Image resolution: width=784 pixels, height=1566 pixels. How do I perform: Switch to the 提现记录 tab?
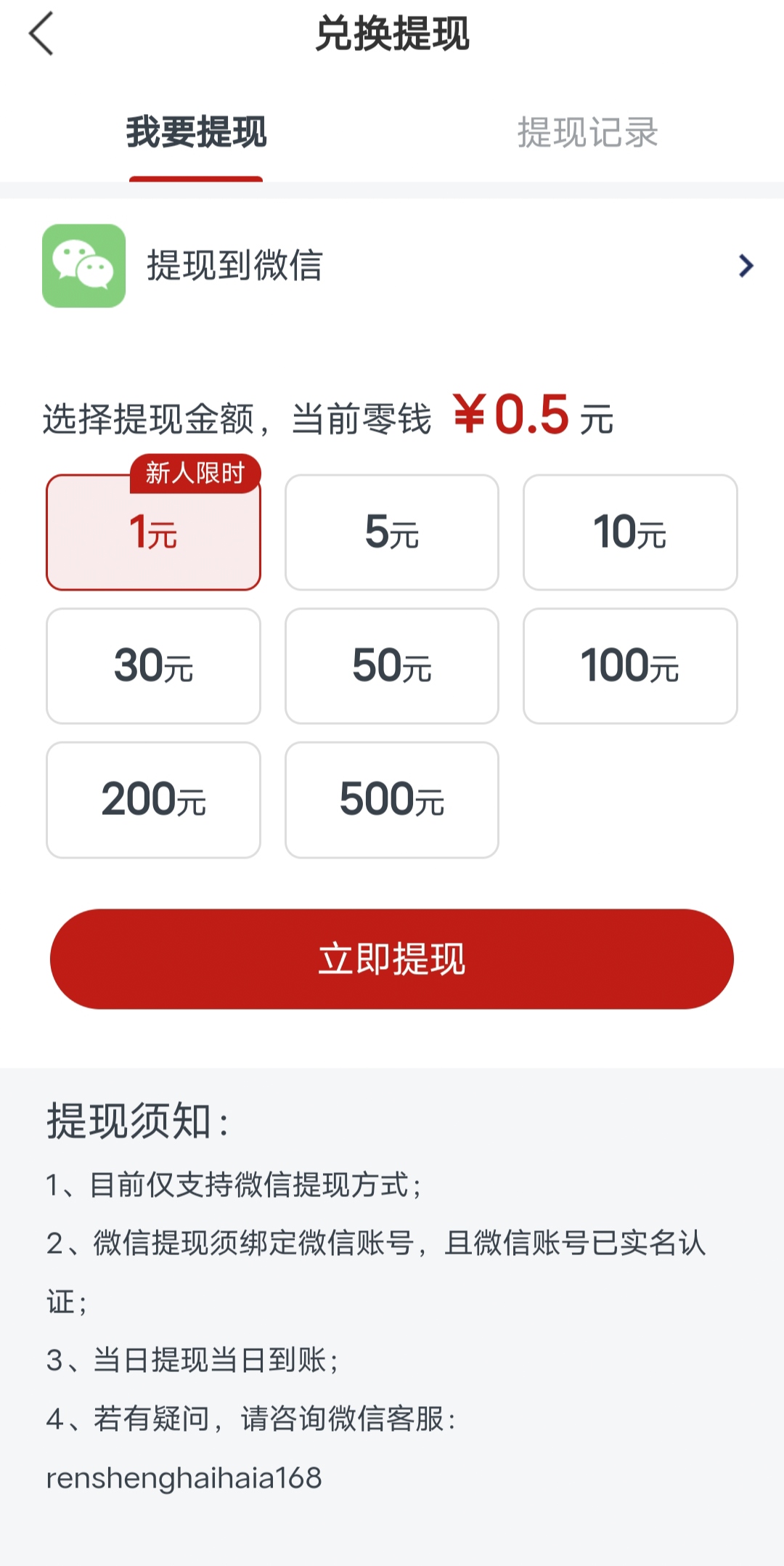588,133
